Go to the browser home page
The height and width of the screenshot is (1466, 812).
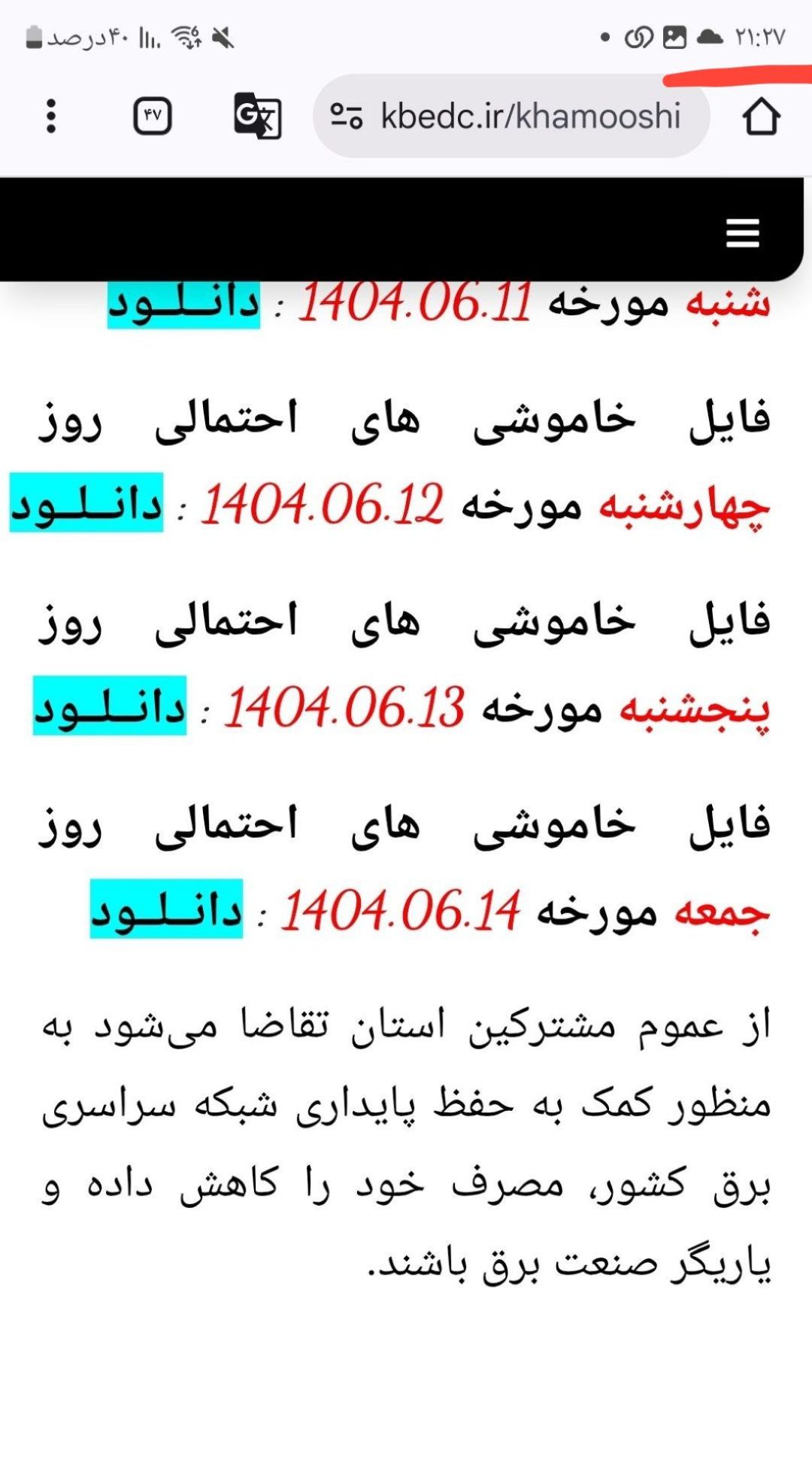click(761, 117)
